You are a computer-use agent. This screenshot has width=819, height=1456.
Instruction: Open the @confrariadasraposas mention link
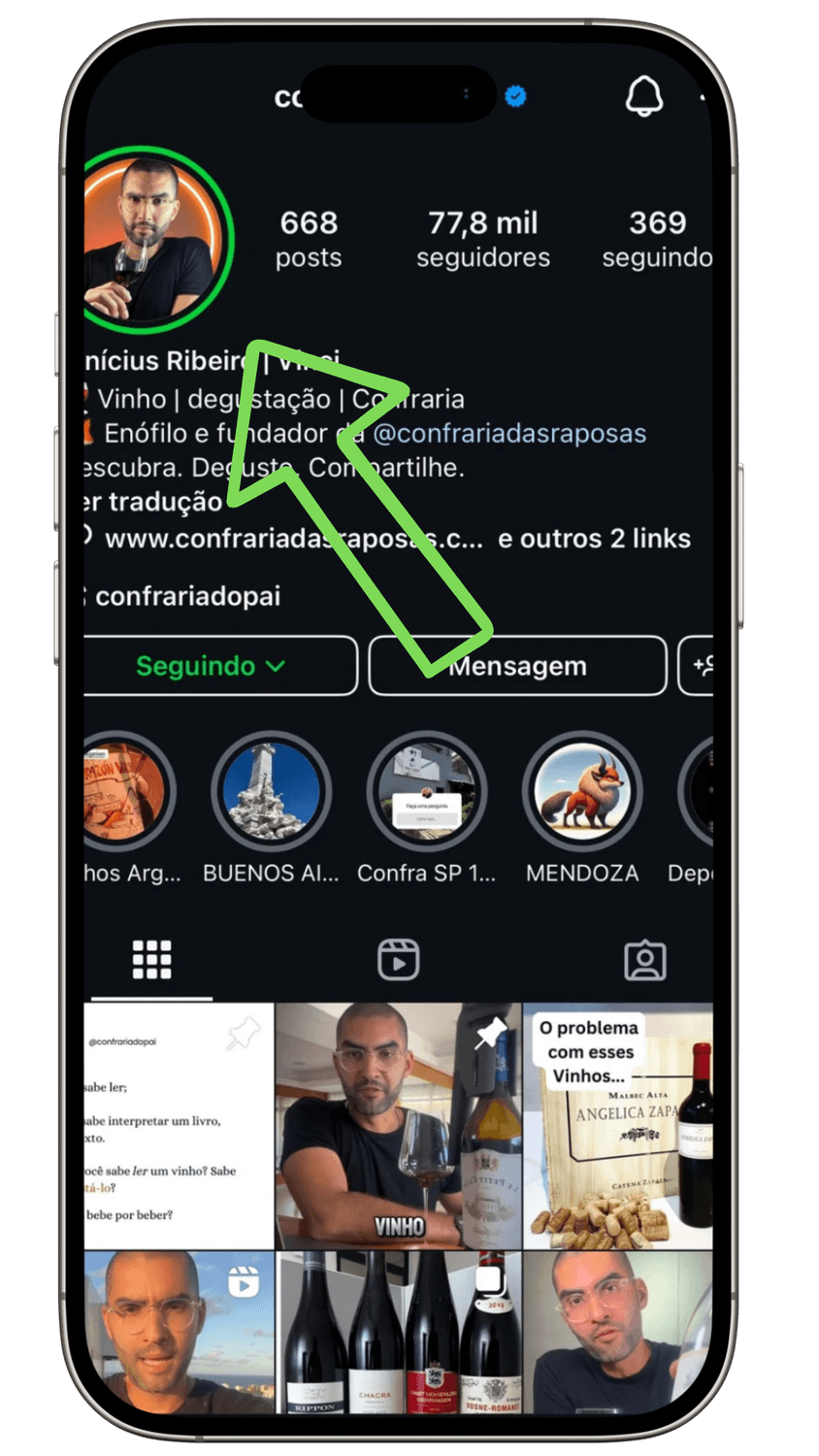(509, 433)
